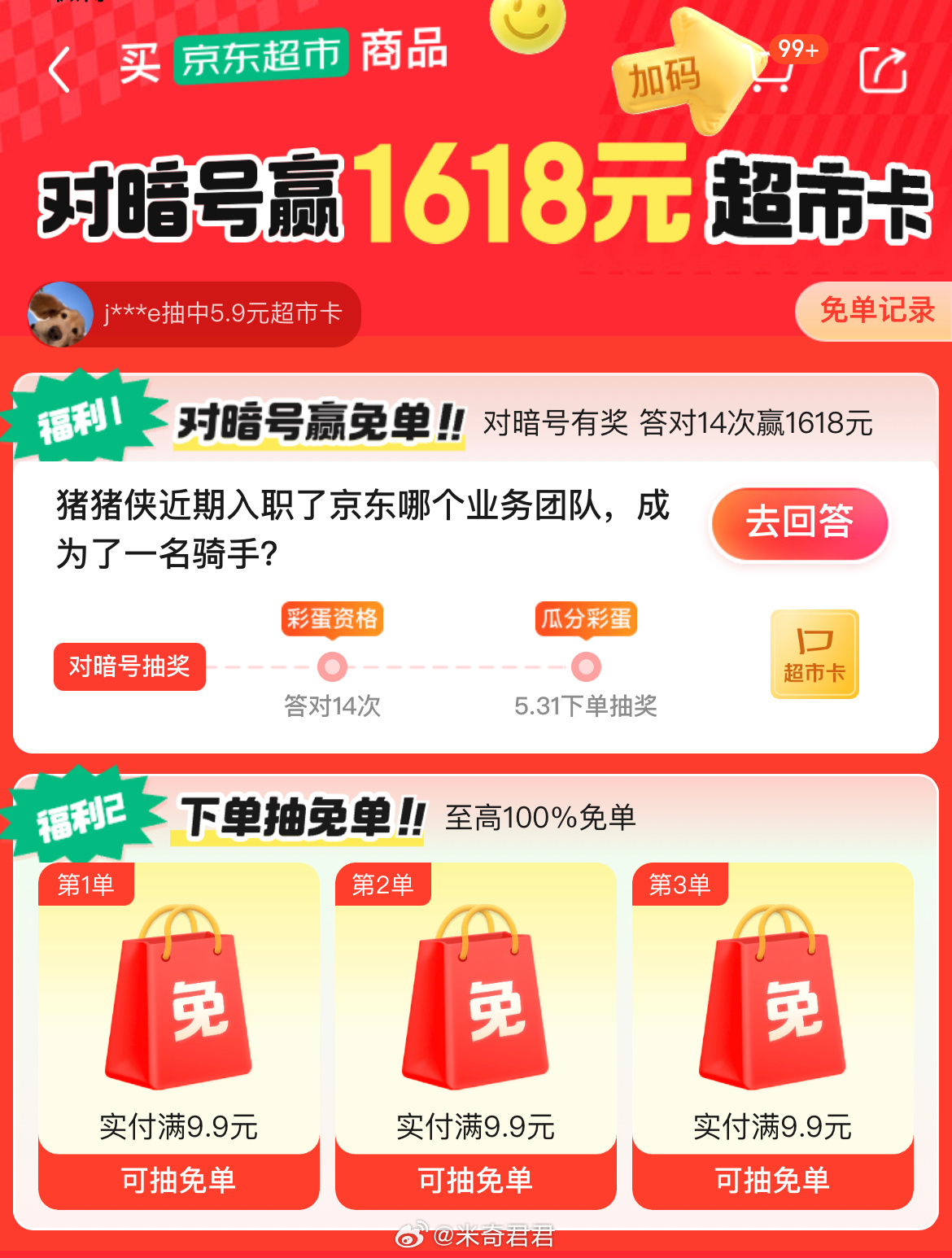Viewport: 952px width, 1258px height.
Task: Open the 第2单 free order card
Action: (x=475, y=1035)
